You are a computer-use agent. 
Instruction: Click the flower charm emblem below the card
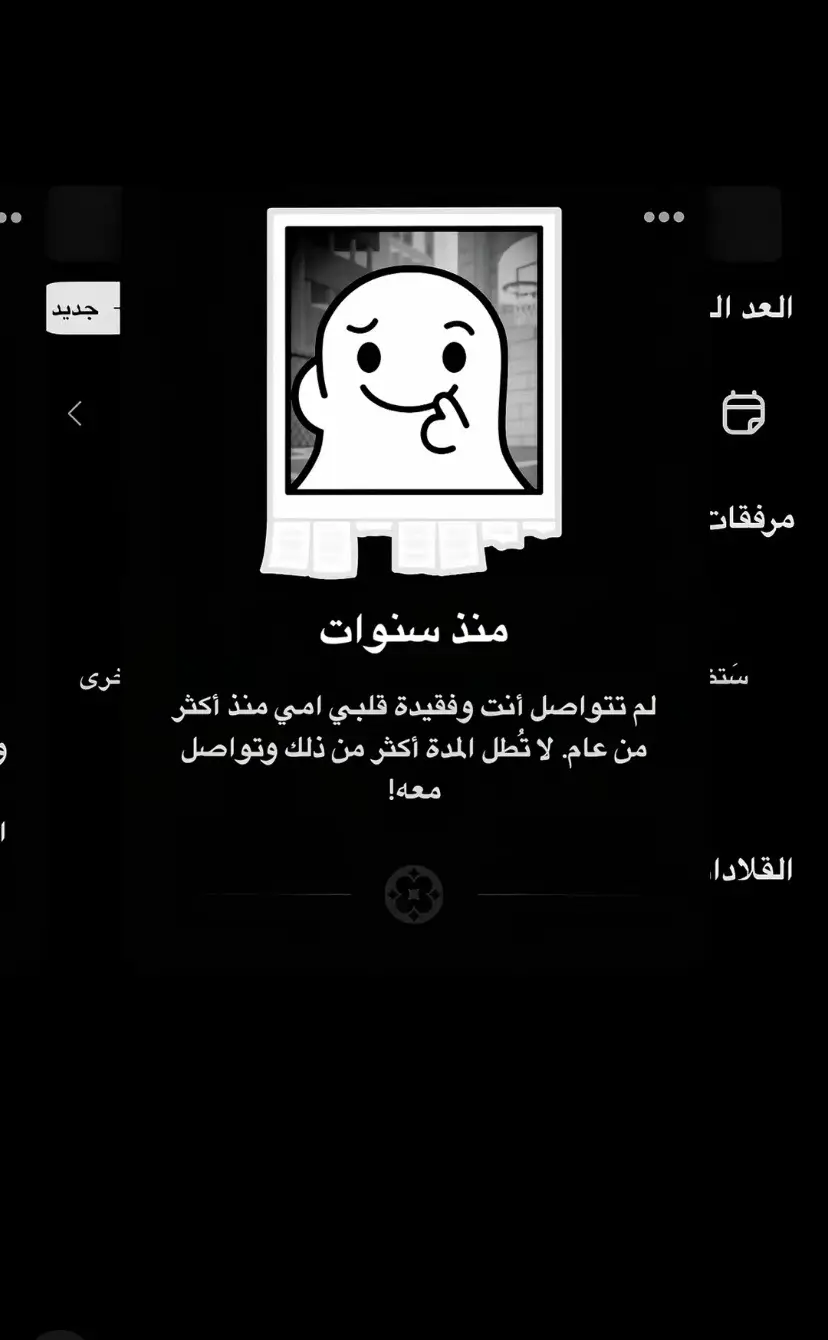point(414,895)
